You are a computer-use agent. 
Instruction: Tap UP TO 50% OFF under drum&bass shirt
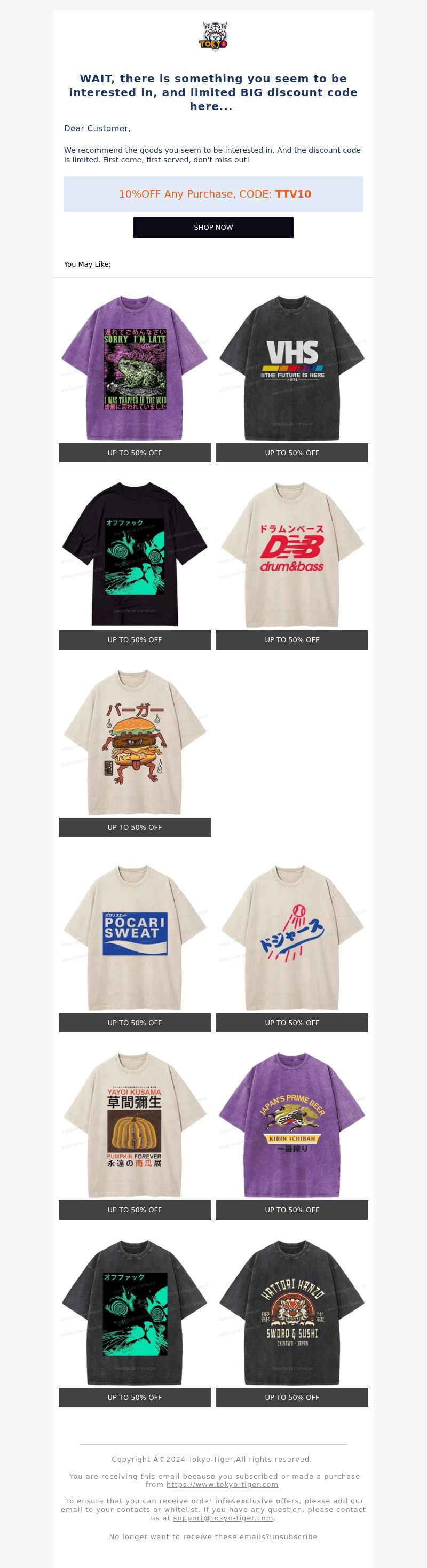(292, 639)
